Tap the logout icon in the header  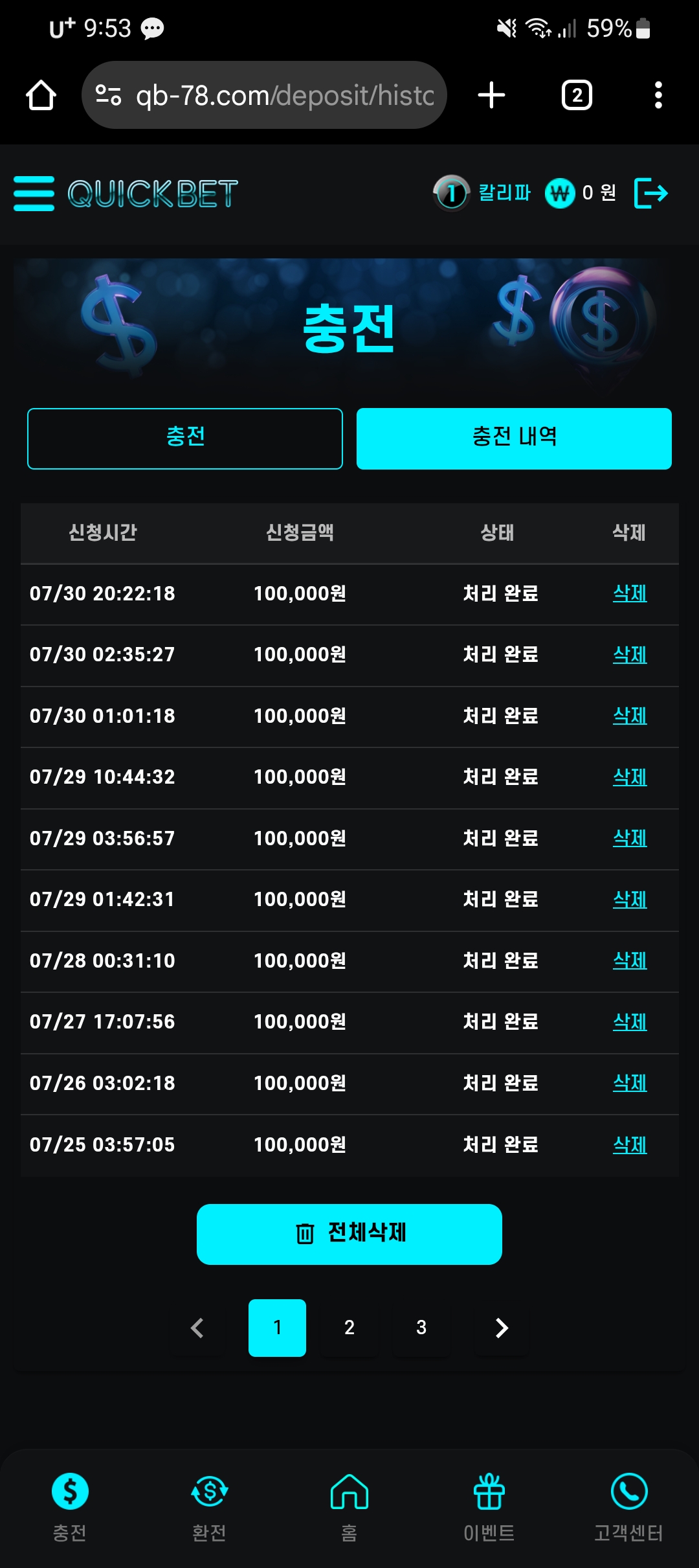tap(650, 193)
